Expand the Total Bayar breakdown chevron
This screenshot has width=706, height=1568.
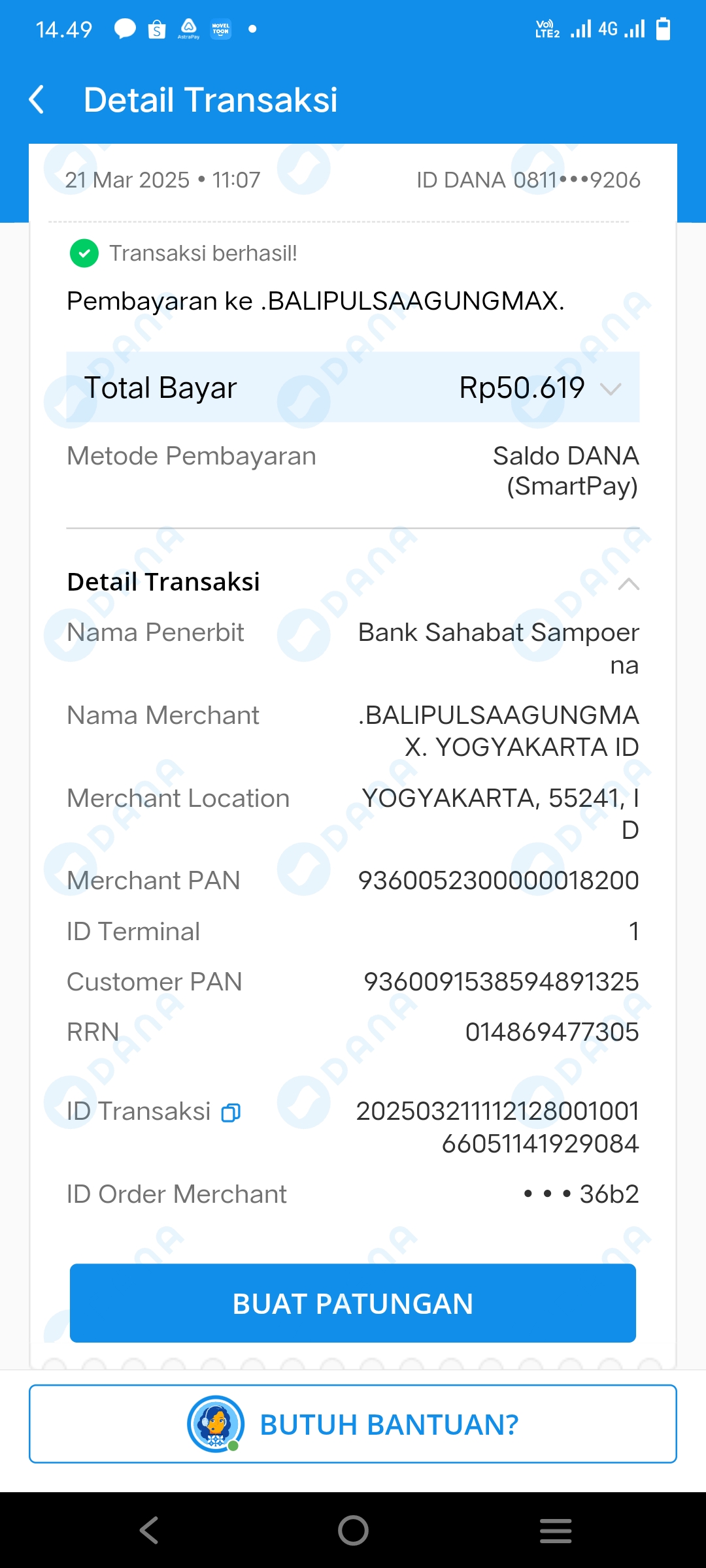[x=611, y=389]
